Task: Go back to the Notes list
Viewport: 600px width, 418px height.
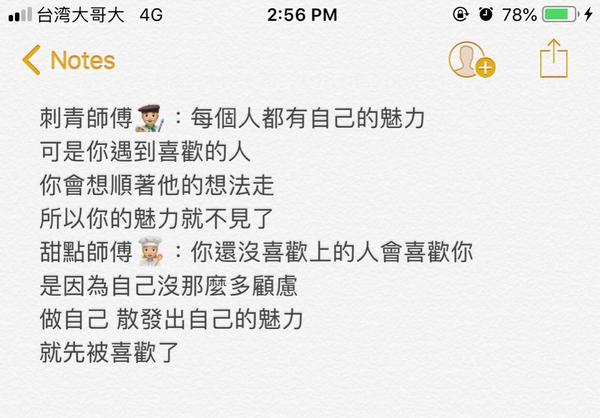Action: pos(68,60)
